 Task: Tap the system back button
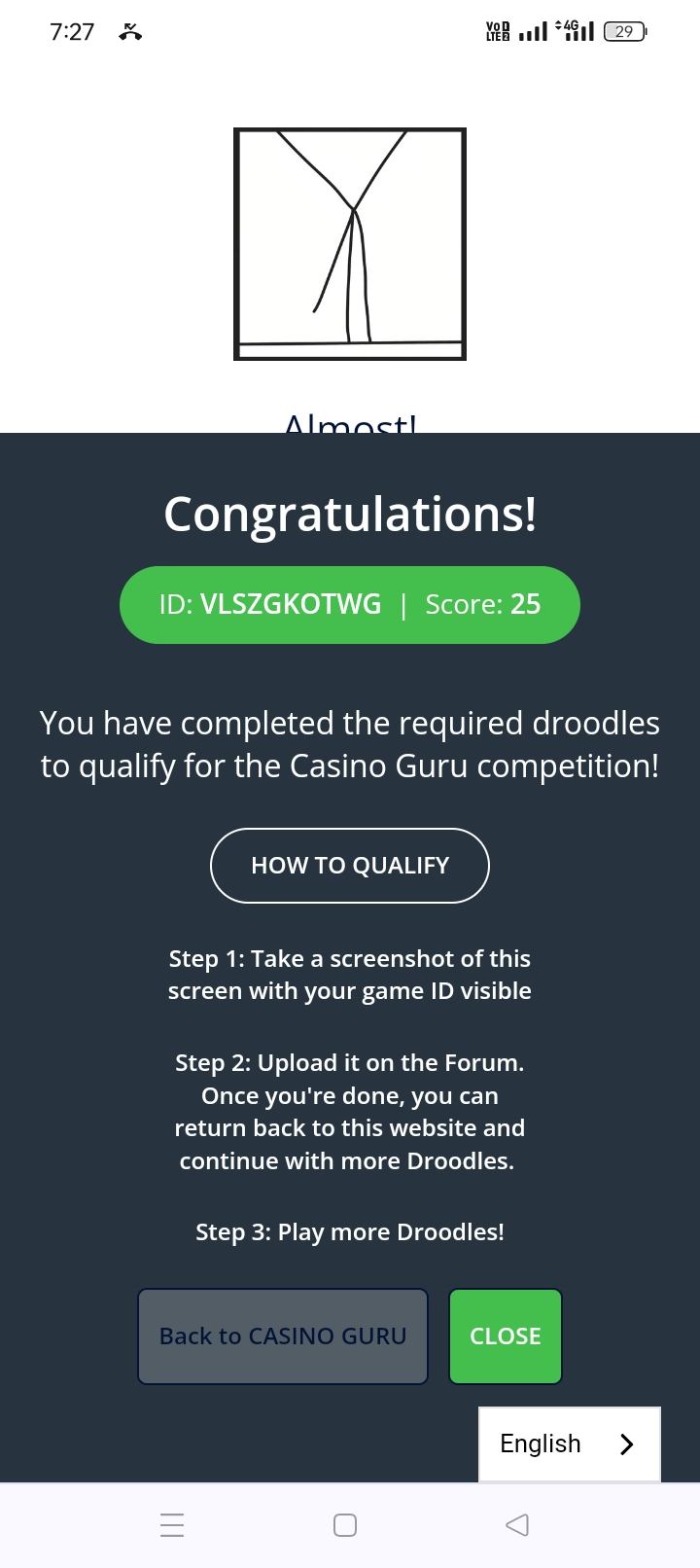click(517, 1524)
